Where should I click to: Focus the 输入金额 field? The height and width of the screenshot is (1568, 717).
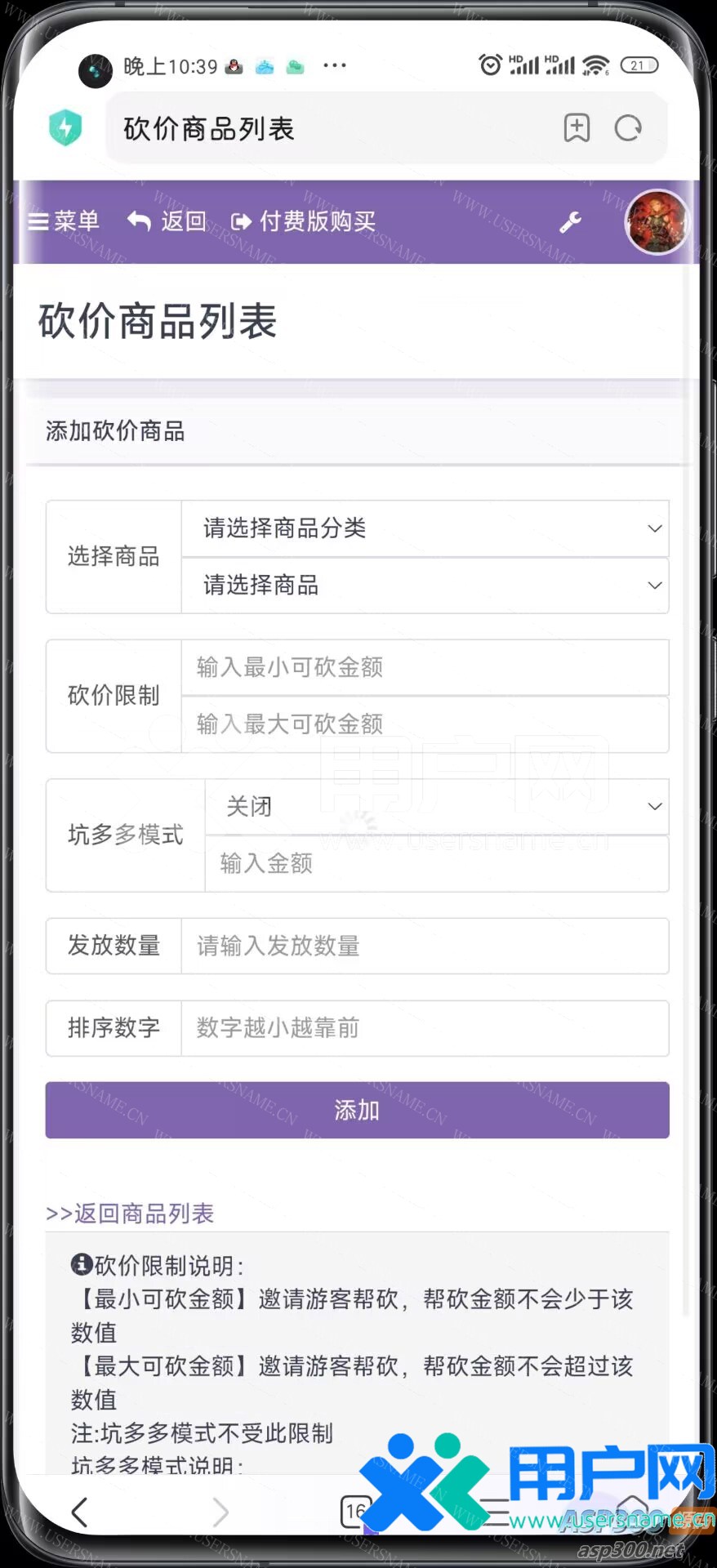(x=436, y=863)
